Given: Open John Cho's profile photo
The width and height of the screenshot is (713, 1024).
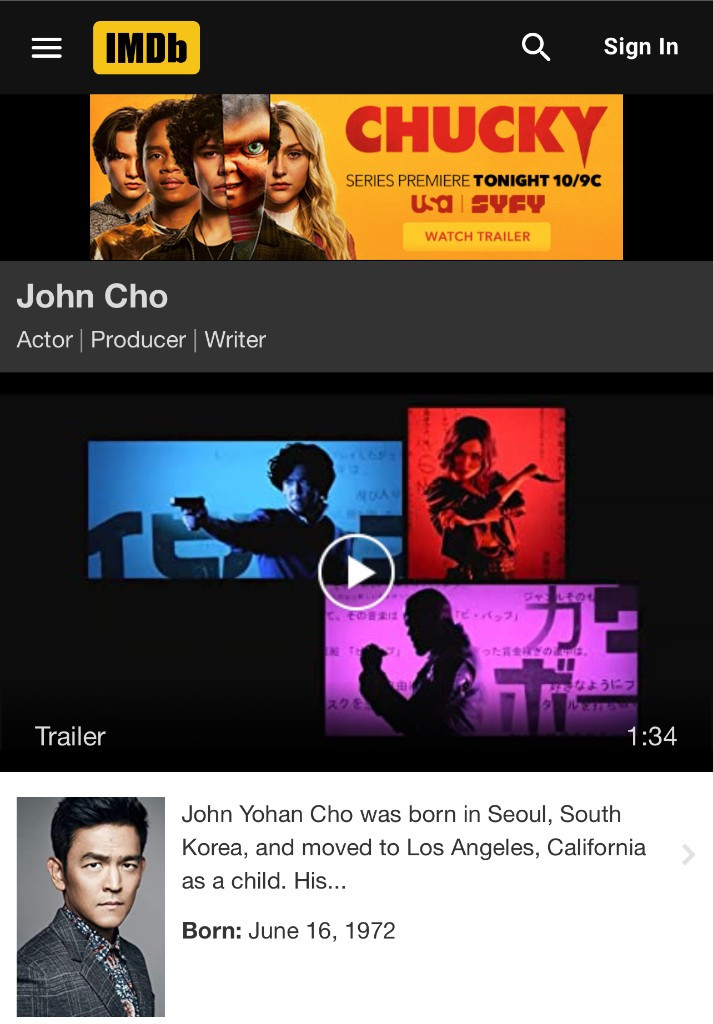Looking at the screenshot, I should (90, 906).
